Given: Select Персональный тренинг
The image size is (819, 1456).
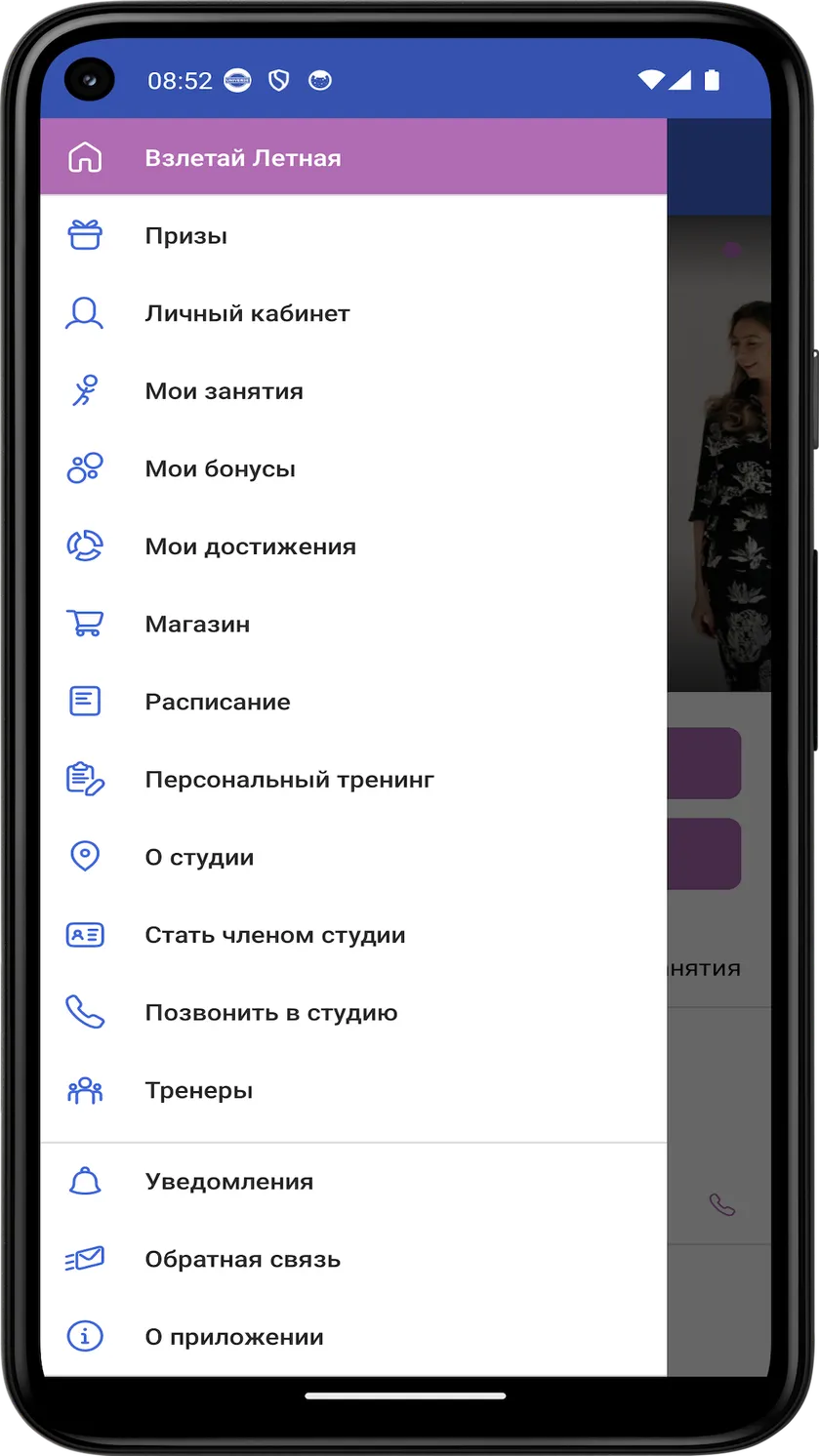Looking at the screenshot, I should coord(353,780).
